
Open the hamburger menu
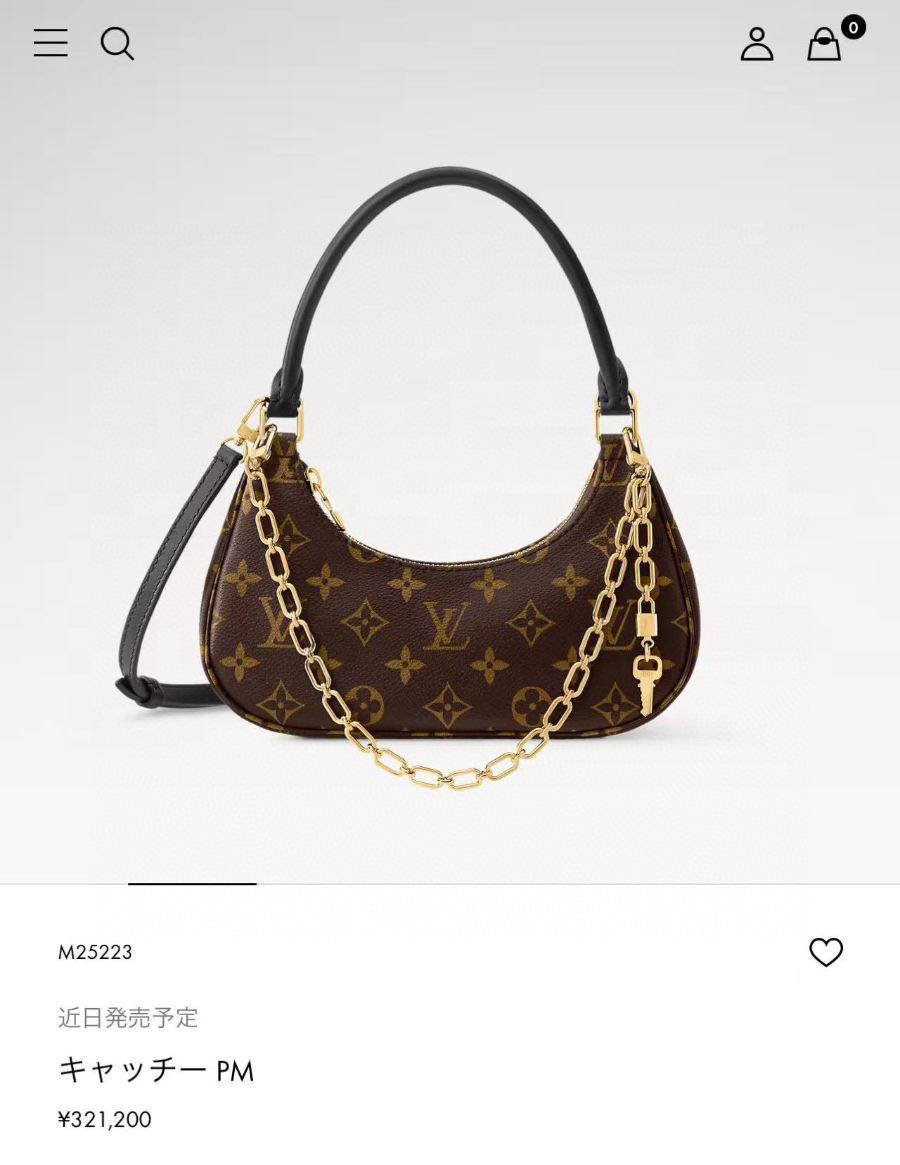[51, 43]
